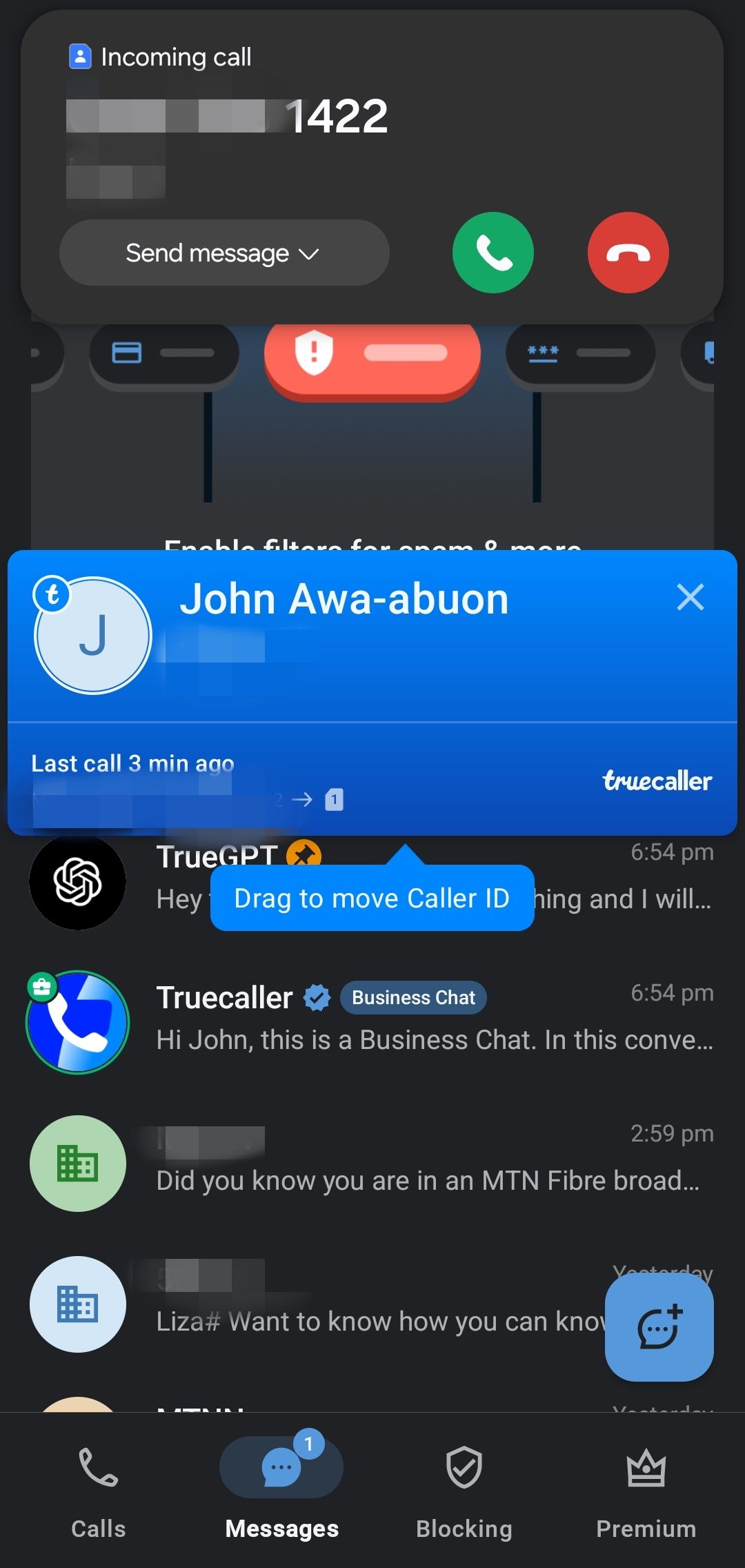The height and width of the screenshot is (1568, 745).
Task: Tap the red shield spam filter tile
Action: click(372, 353)
